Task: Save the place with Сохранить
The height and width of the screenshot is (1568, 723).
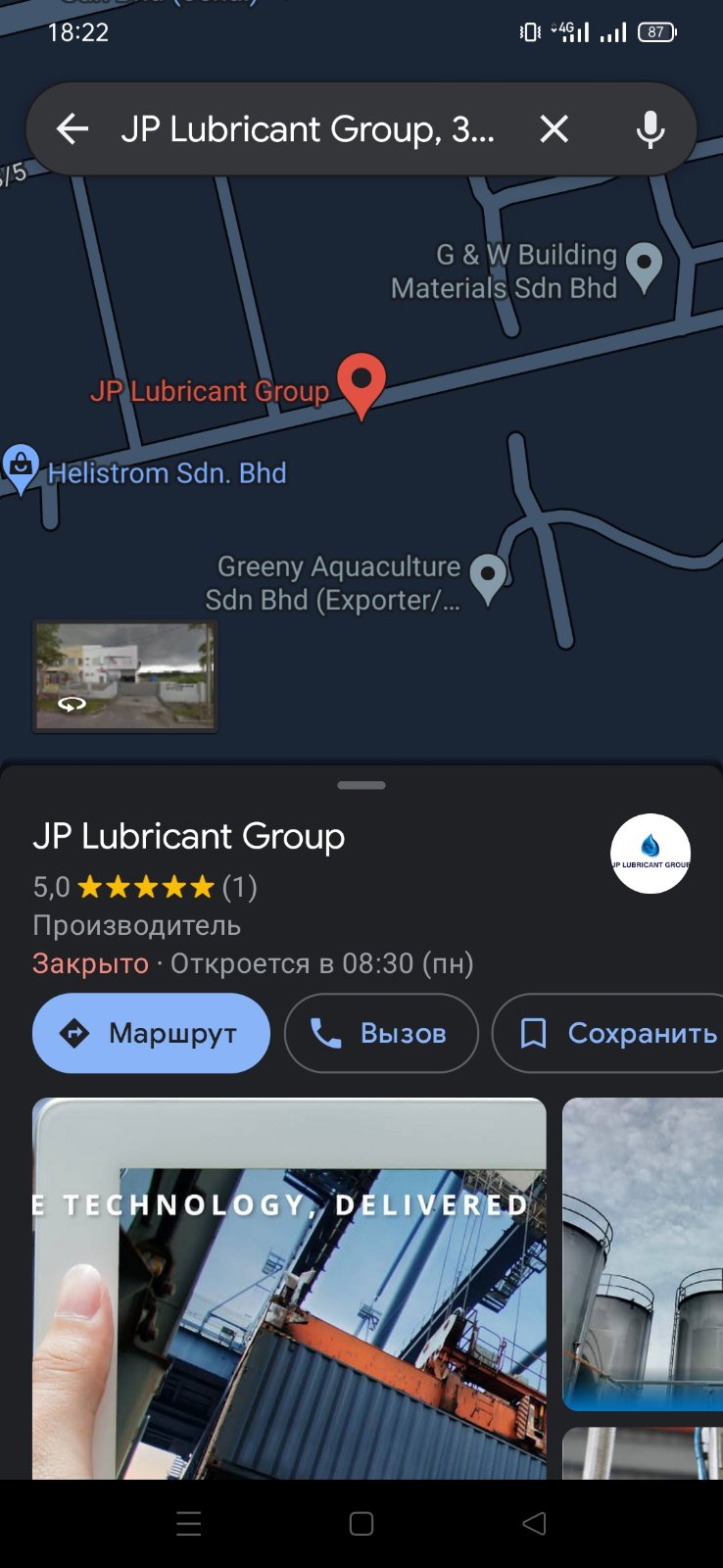Action: [607, 1033]
